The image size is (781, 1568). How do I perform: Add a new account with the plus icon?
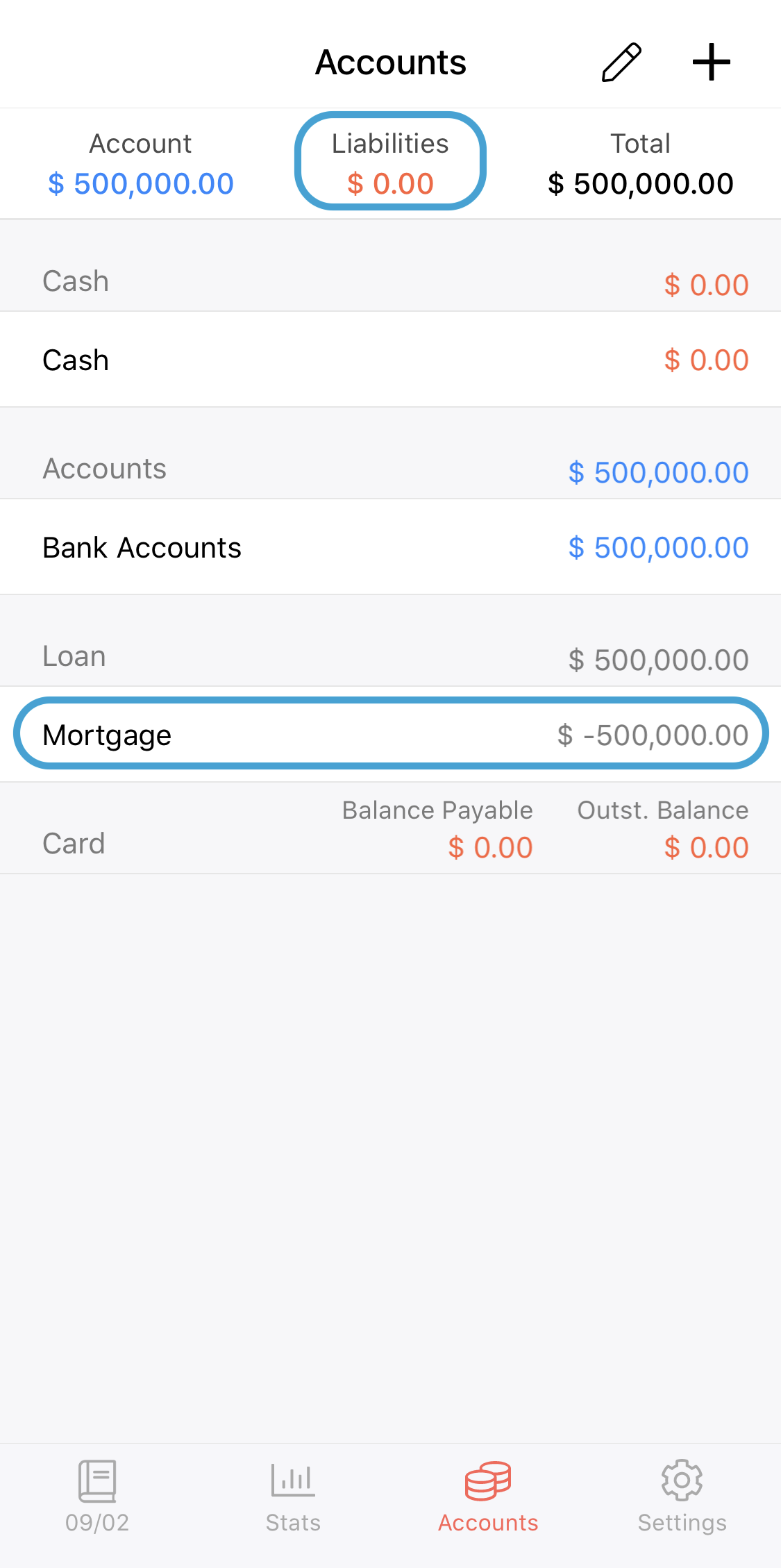[x=709, y=62]
